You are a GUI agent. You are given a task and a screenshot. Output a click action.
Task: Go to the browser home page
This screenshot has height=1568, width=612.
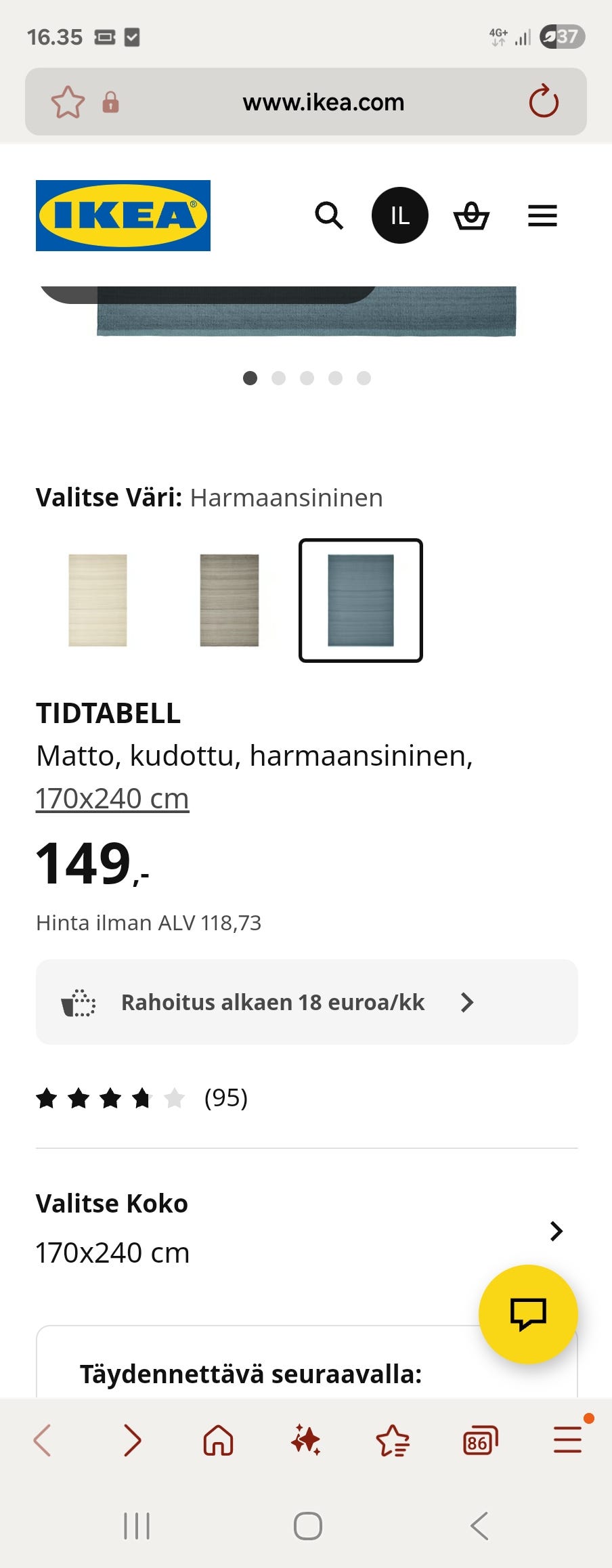(219, 1440)
